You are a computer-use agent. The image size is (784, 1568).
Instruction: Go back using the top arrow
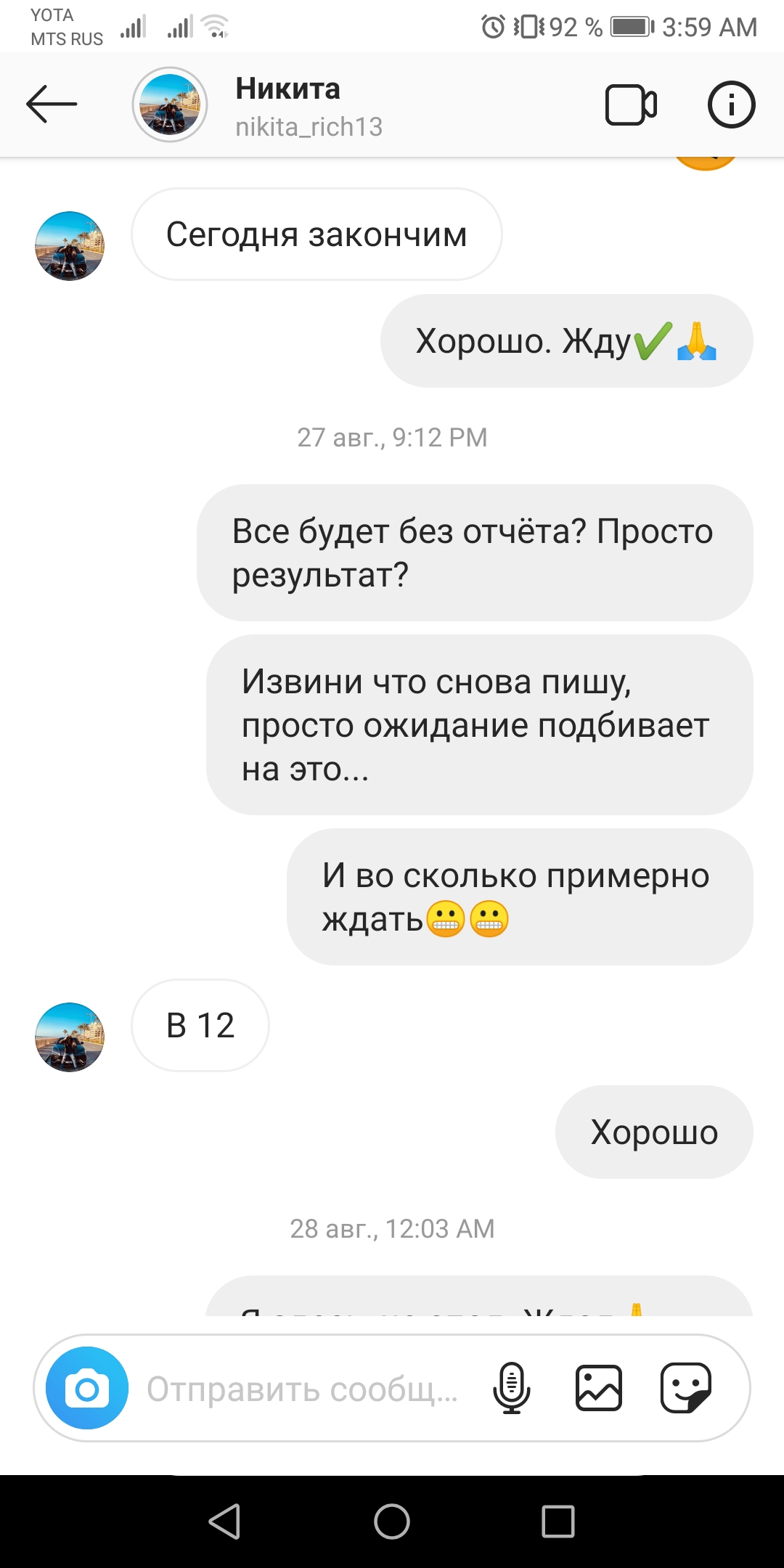click(51, 105)
